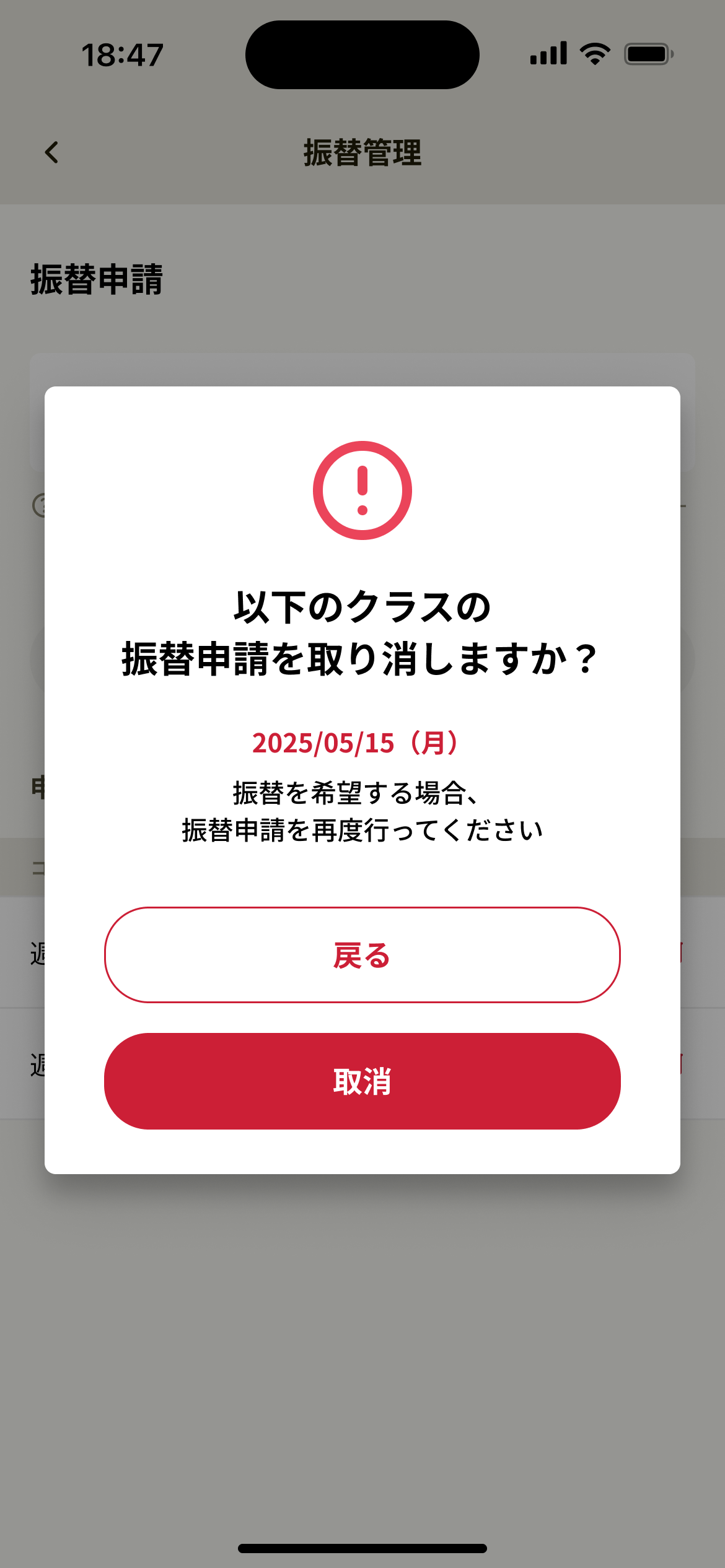The height and width of the screenshot is (1568, 725).
Task: Tap the back chevron on 振替管理 screen
Action: click(51, 152)
